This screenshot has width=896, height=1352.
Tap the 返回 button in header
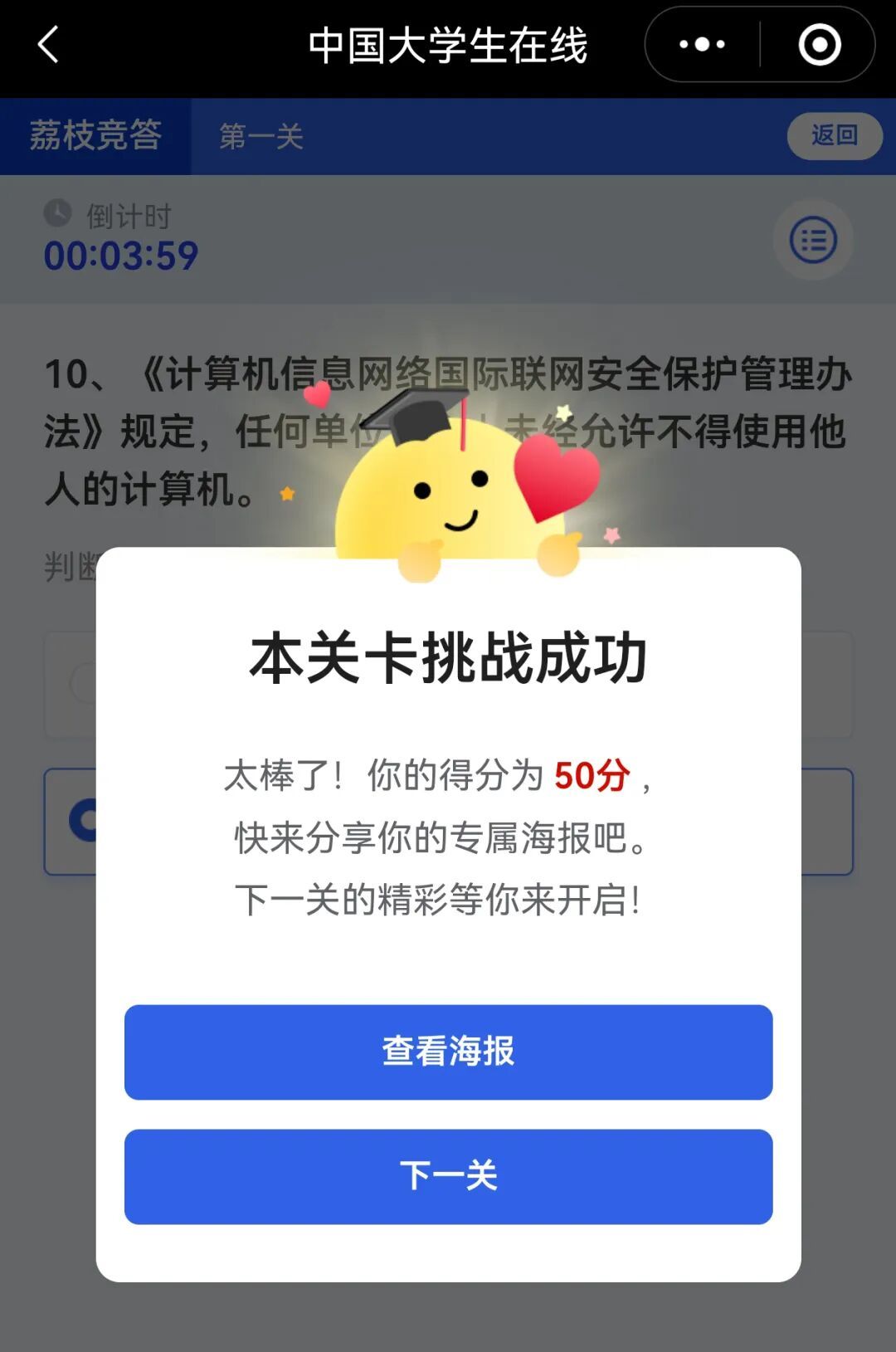click(x=834, y=135)
